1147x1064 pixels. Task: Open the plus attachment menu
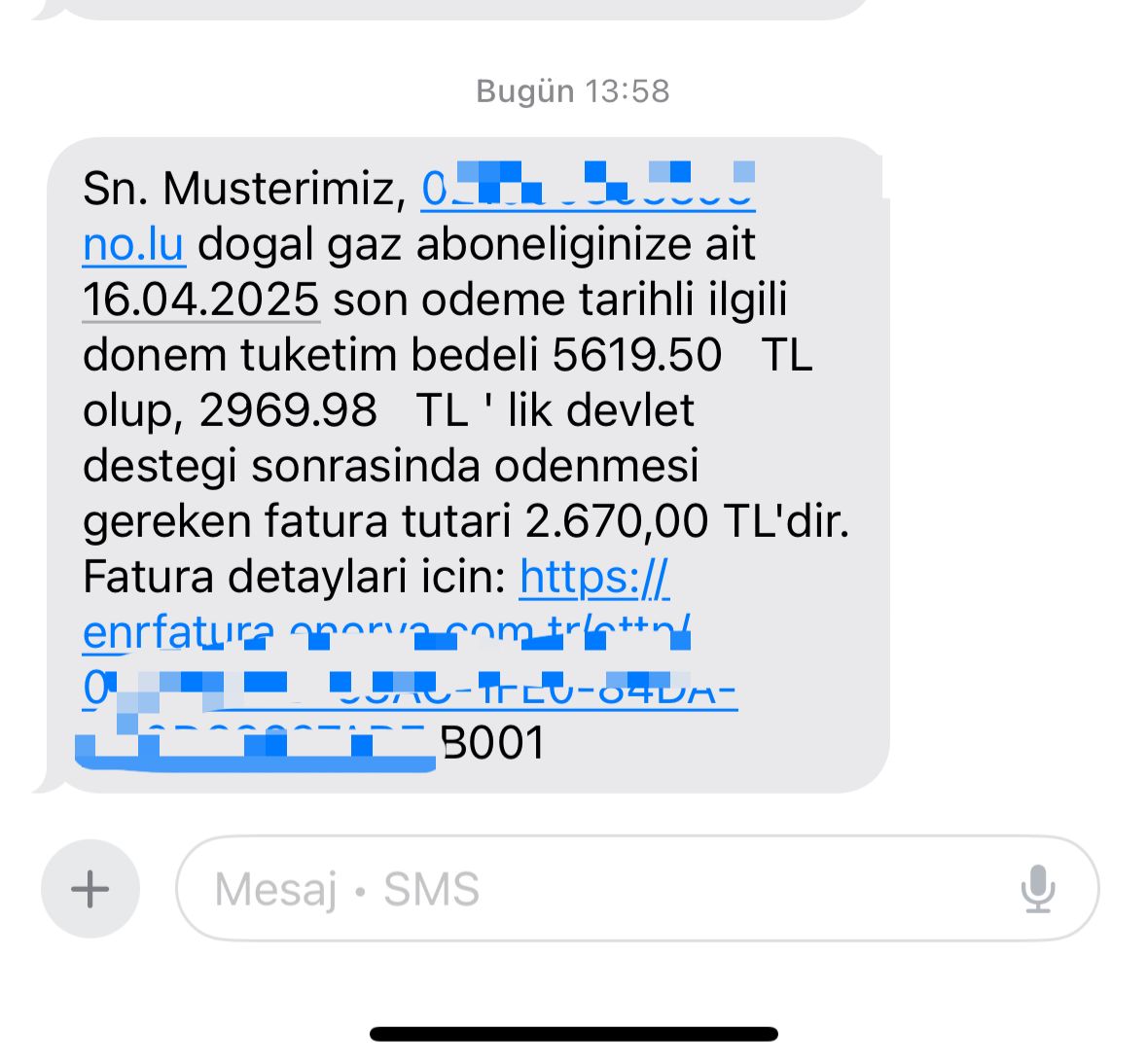click(90, 889)
